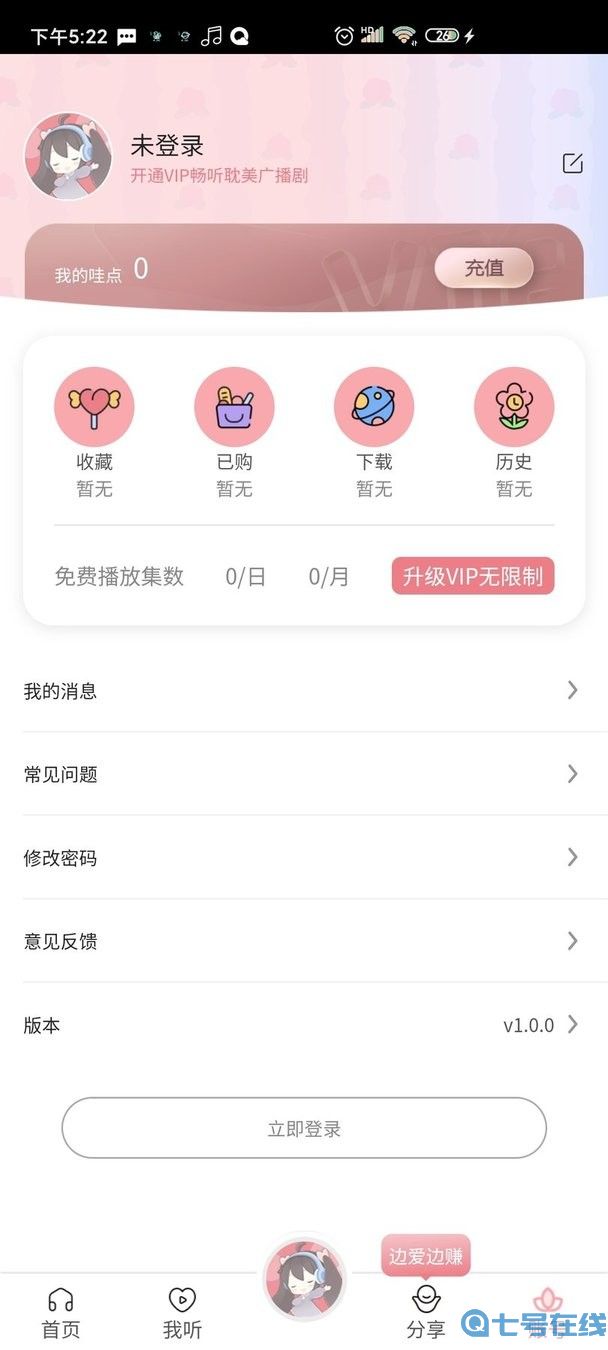Switch to 分享 share tab

[x=426, y=1312]
